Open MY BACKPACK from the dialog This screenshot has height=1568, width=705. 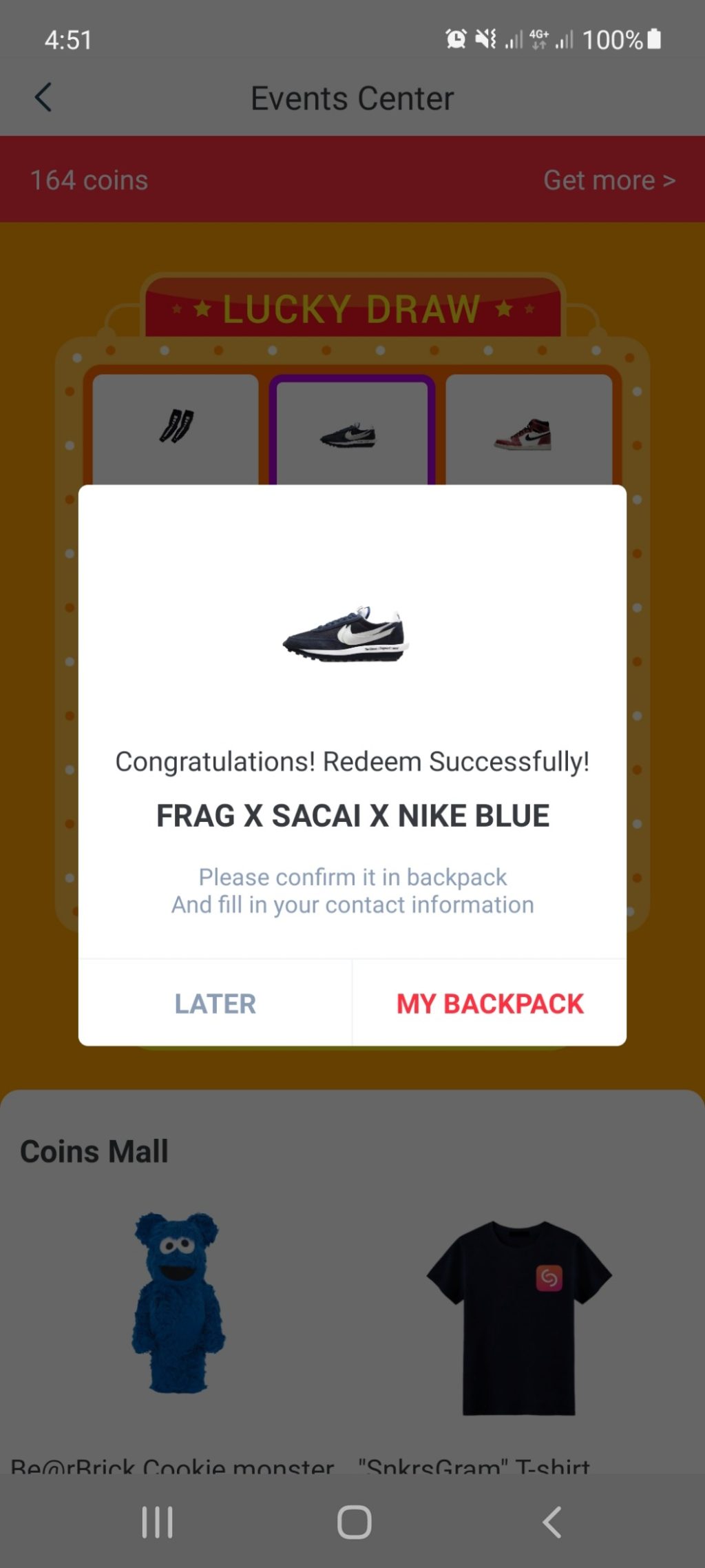(x=490, y=1004)
